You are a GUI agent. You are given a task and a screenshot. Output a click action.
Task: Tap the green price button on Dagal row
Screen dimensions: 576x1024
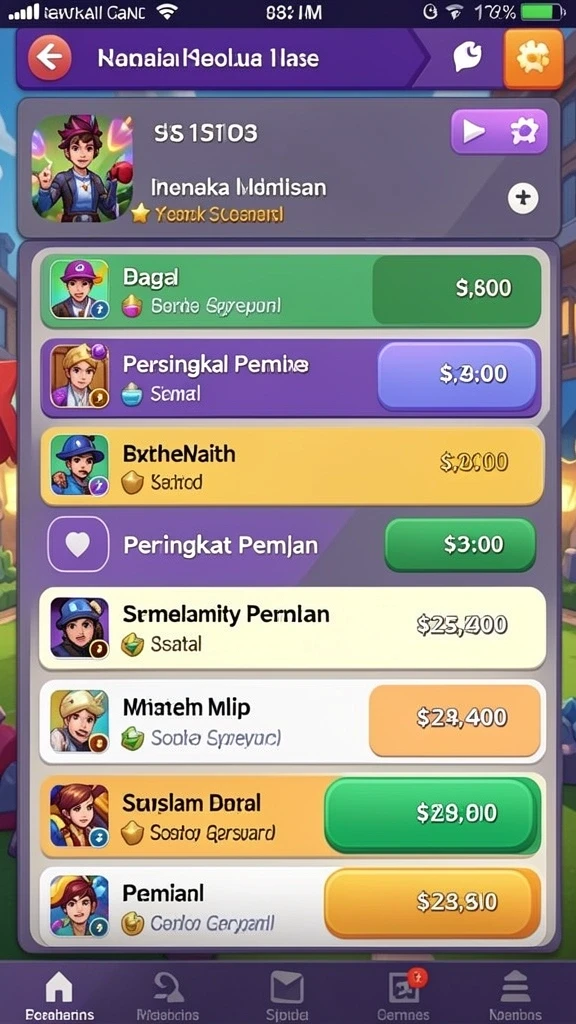pyautogui.click(x=456, y=290)
